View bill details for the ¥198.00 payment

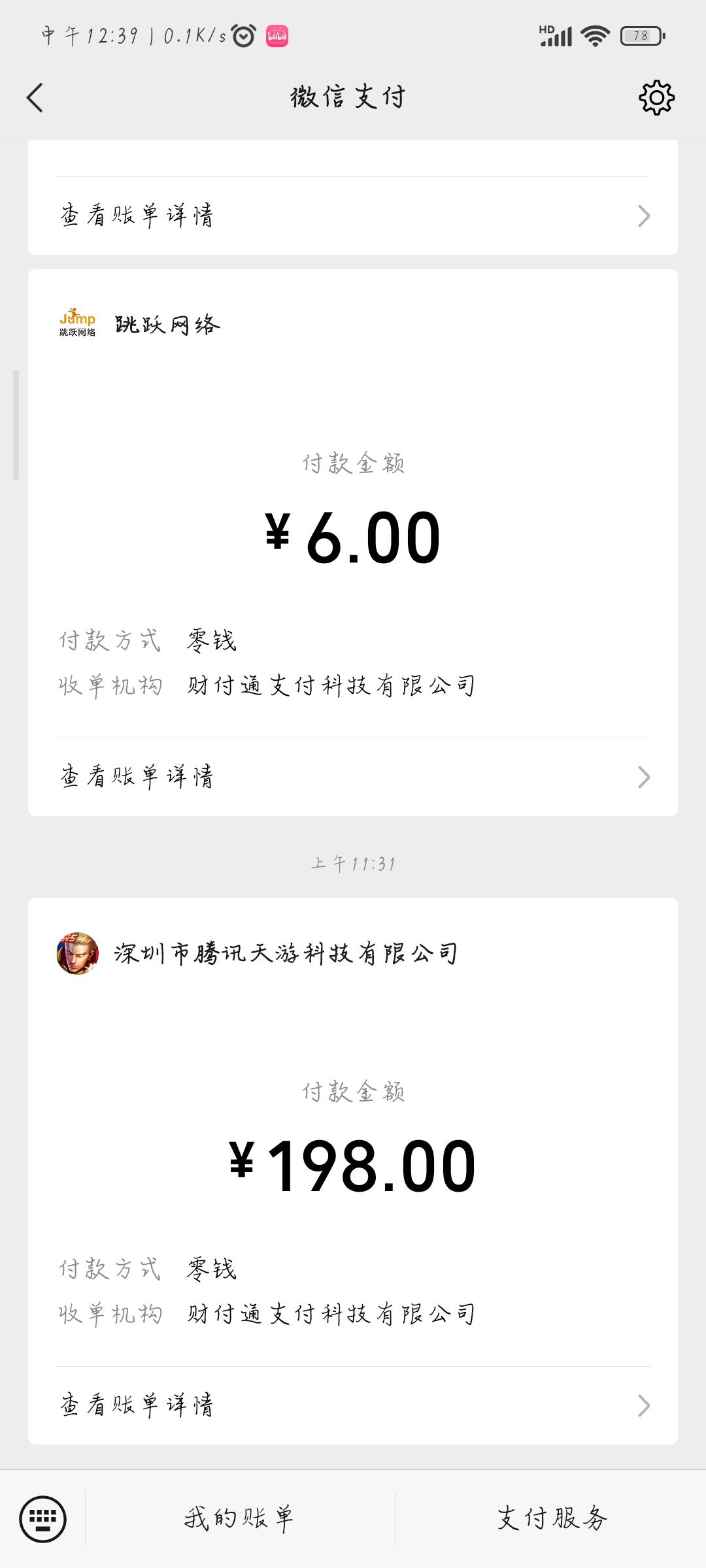pyautogui.click(x=353, y=1405)
